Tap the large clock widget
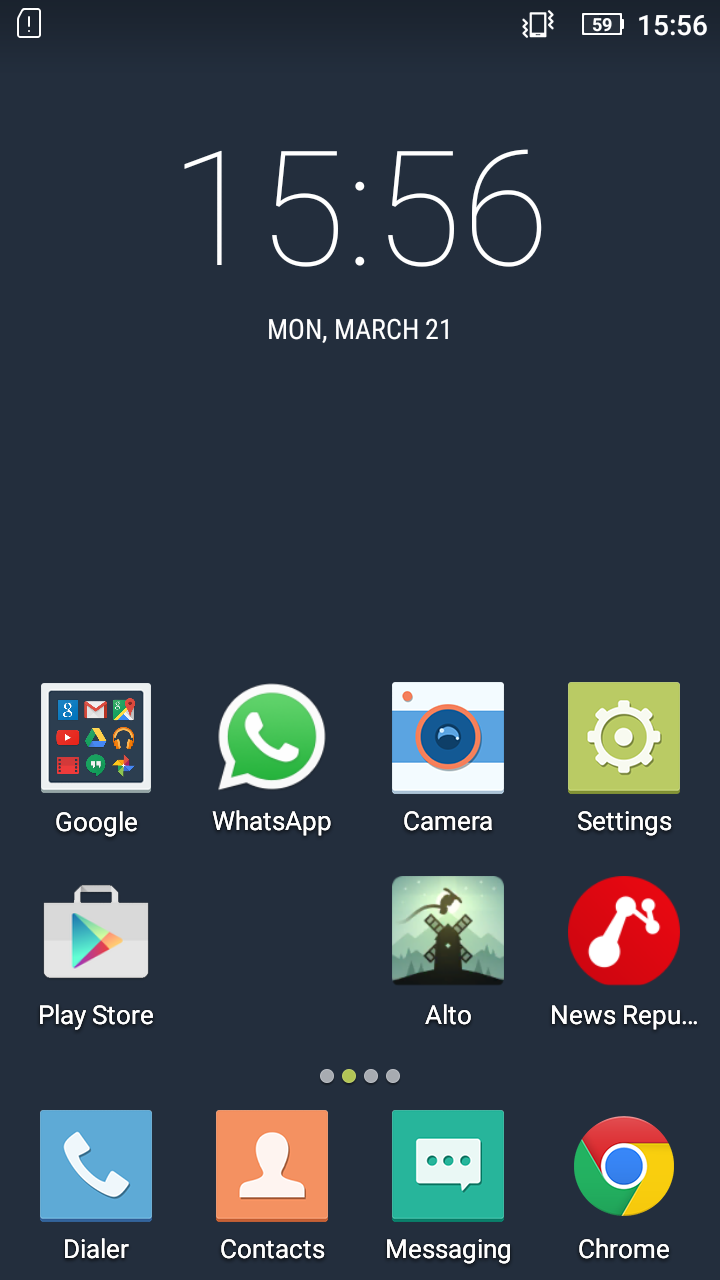 pos(361,207)
